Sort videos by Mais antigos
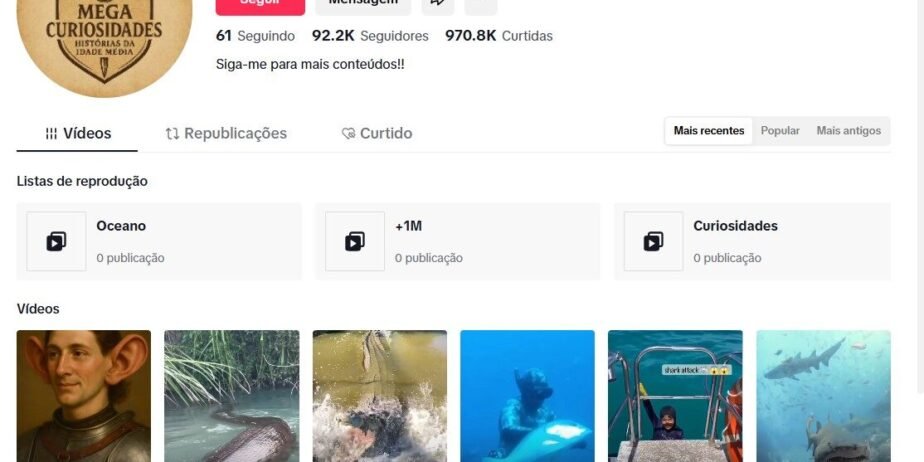The width and height of the screenshot is (924, 462). tap(848, 131)
